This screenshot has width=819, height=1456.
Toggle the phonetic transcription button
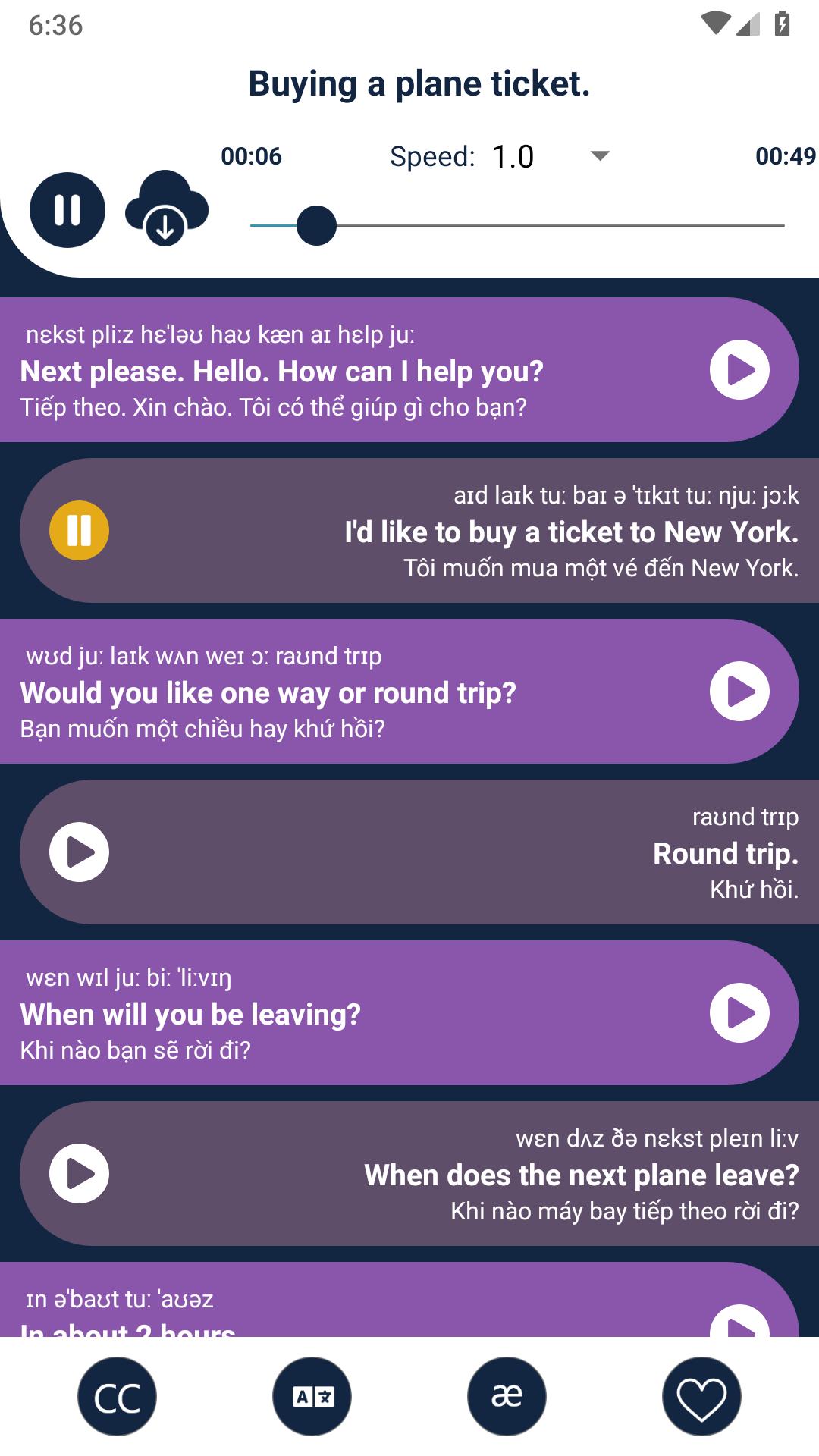[507, 1397]
